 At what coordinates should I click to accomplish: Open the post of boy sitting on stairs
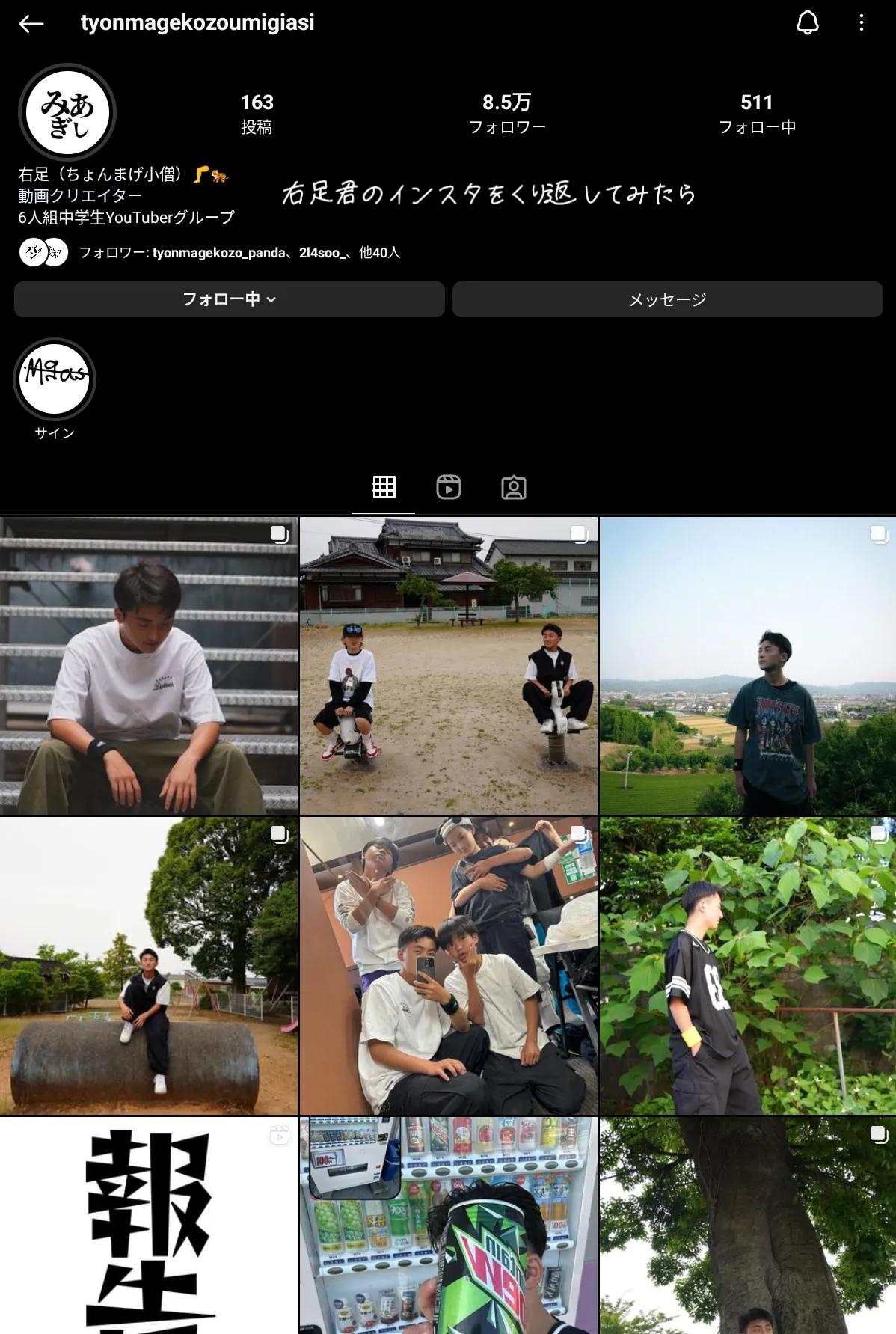[149, 666]
